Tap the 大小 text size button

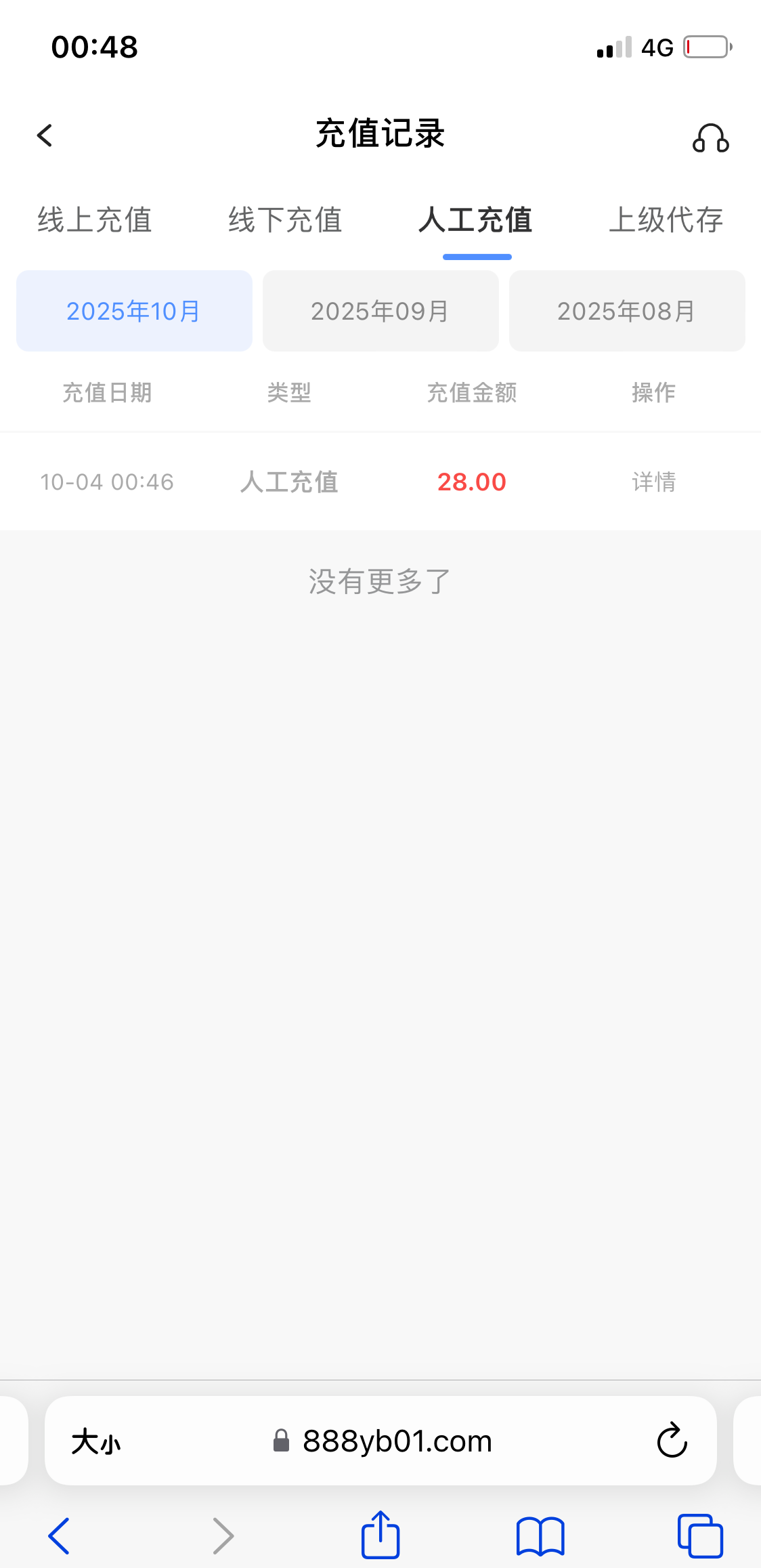[x=96, y=1441]
